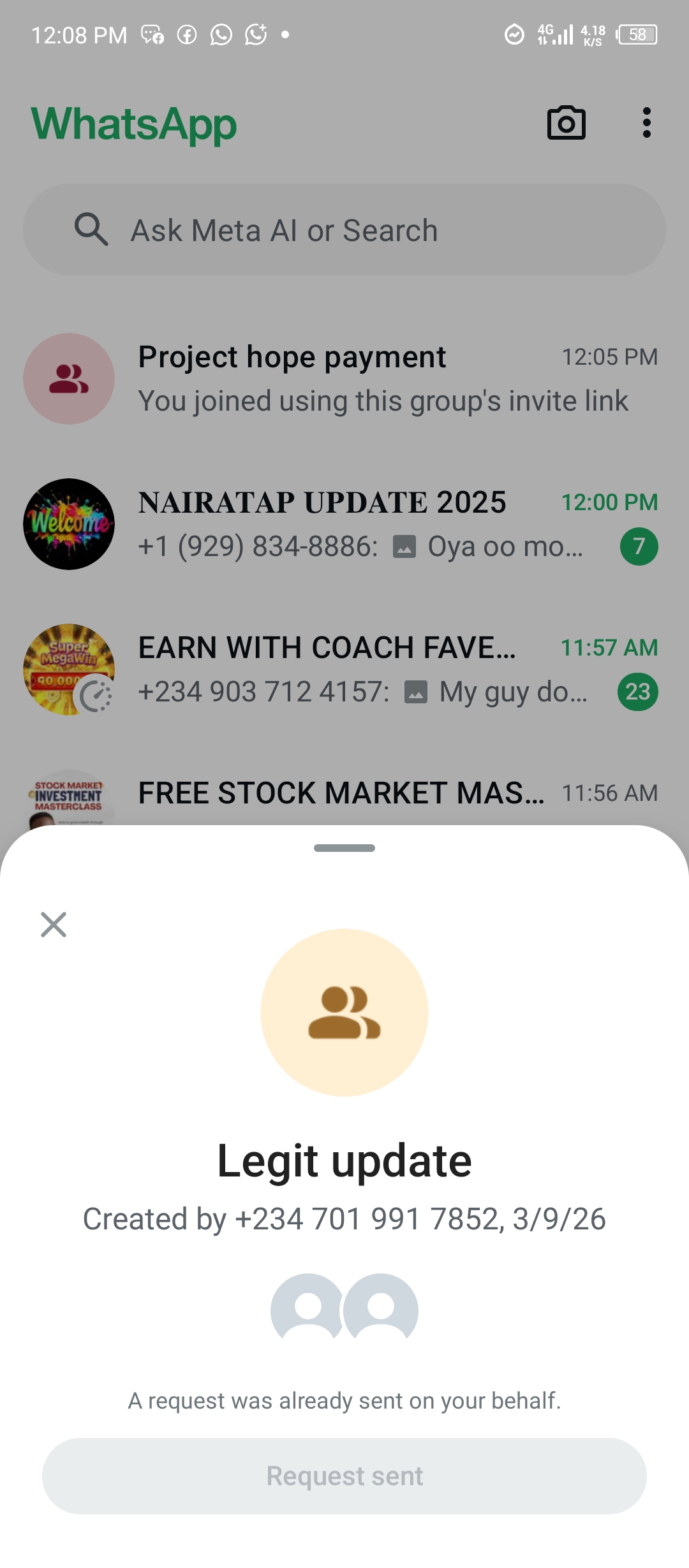Tap the Ask Meta AI or Search bar

coord(344,230)
